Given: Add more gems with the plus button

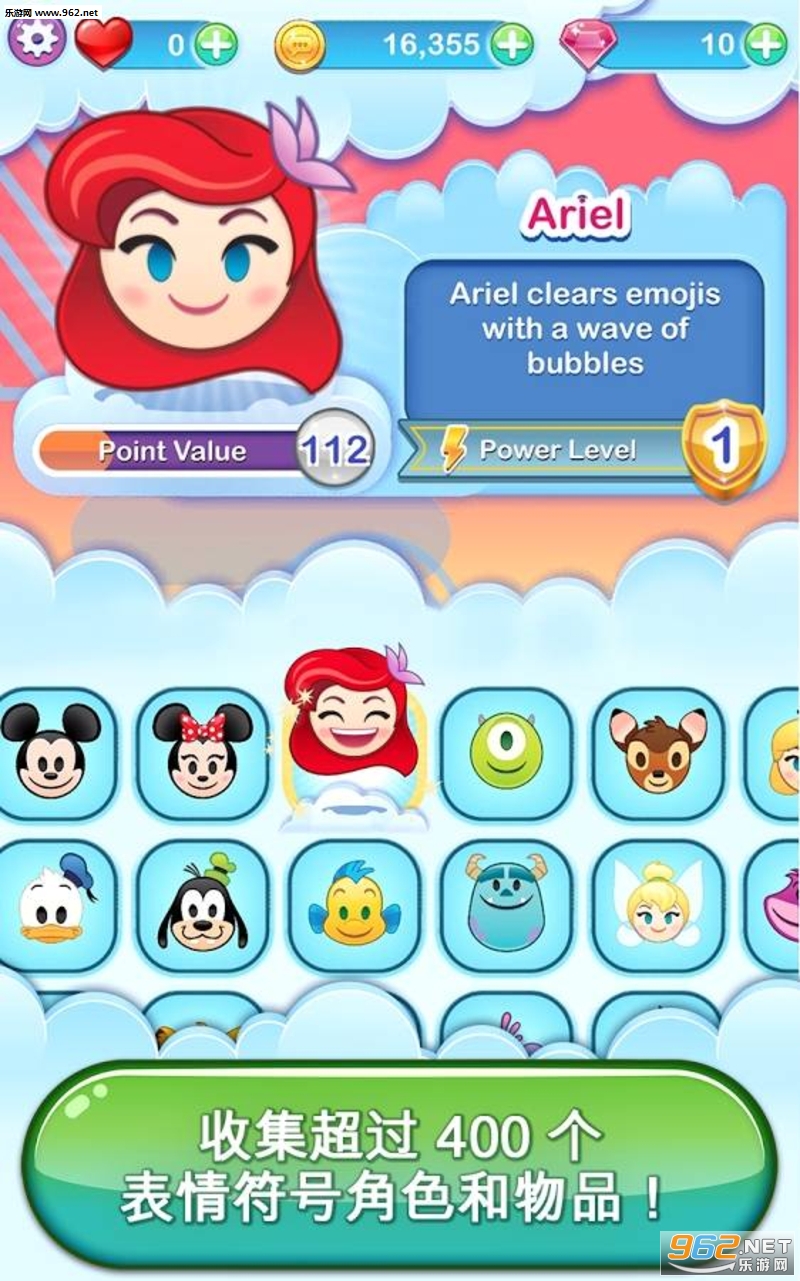Looking at the screenshot, I should click(x=766, y=45).
